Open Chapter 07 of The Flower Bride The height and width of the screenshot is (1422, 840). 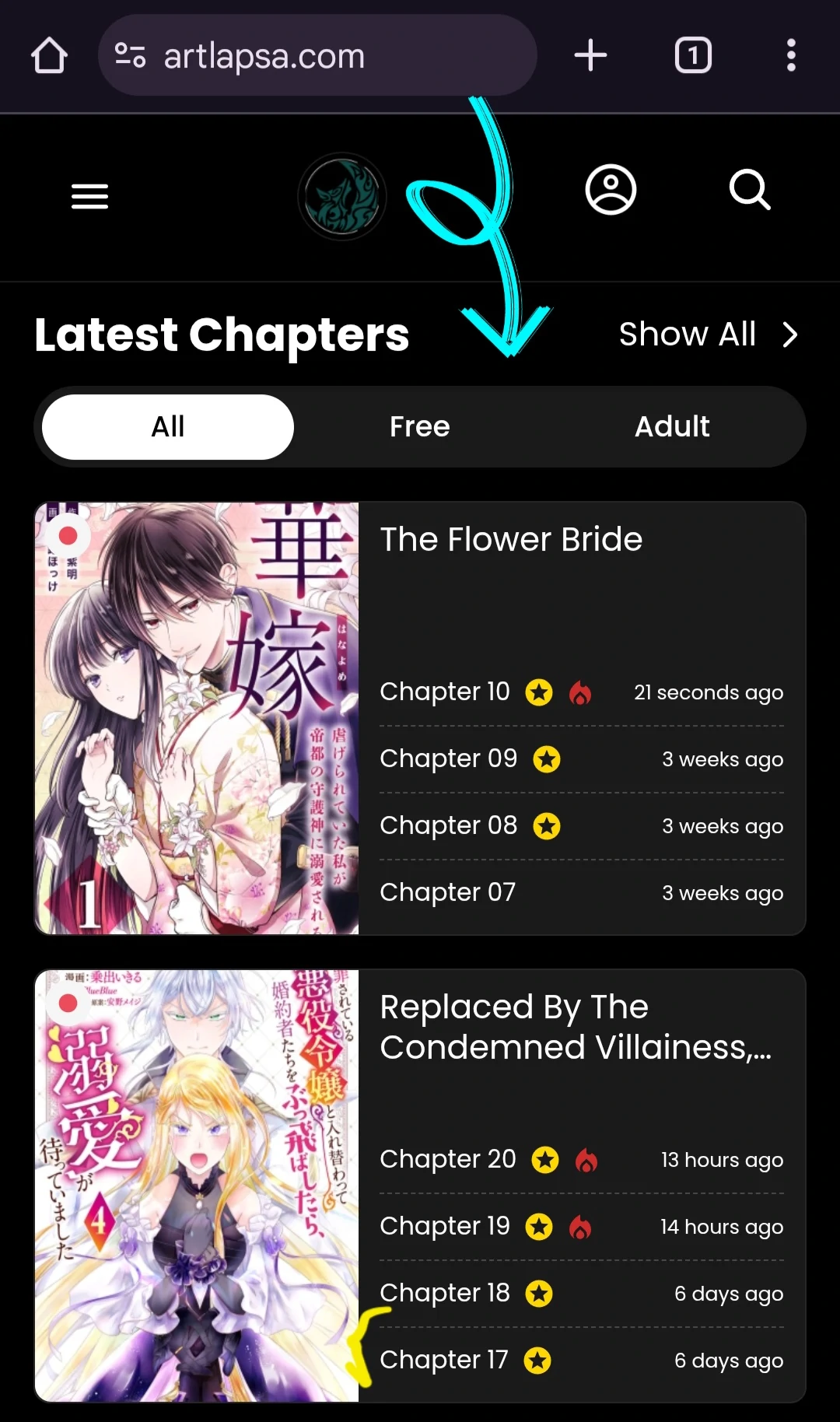pos(447,892)
